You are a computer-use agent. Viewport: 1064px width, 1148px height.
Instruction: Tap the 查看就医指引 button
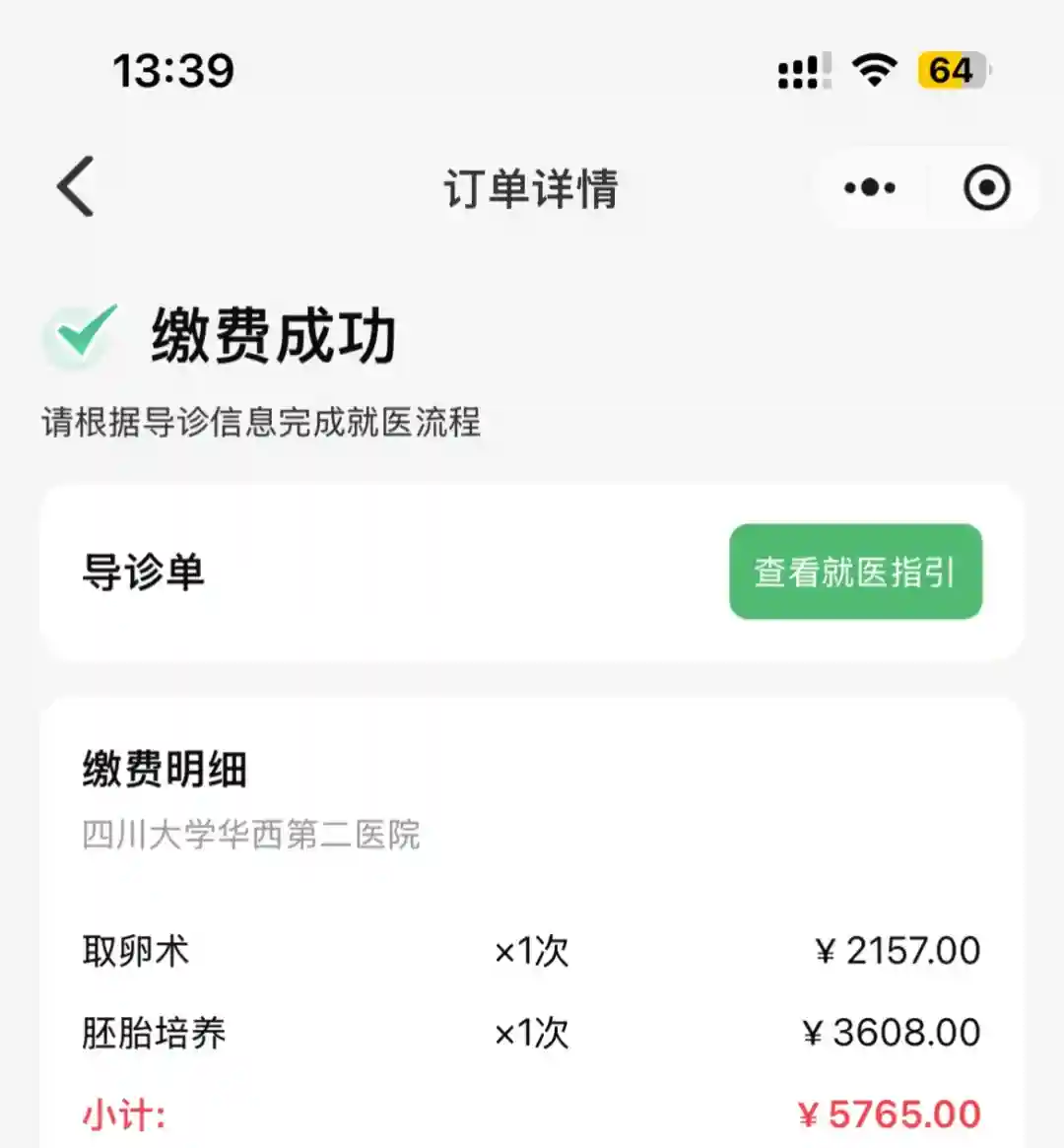pyautogui.click(x=855, y=572)
